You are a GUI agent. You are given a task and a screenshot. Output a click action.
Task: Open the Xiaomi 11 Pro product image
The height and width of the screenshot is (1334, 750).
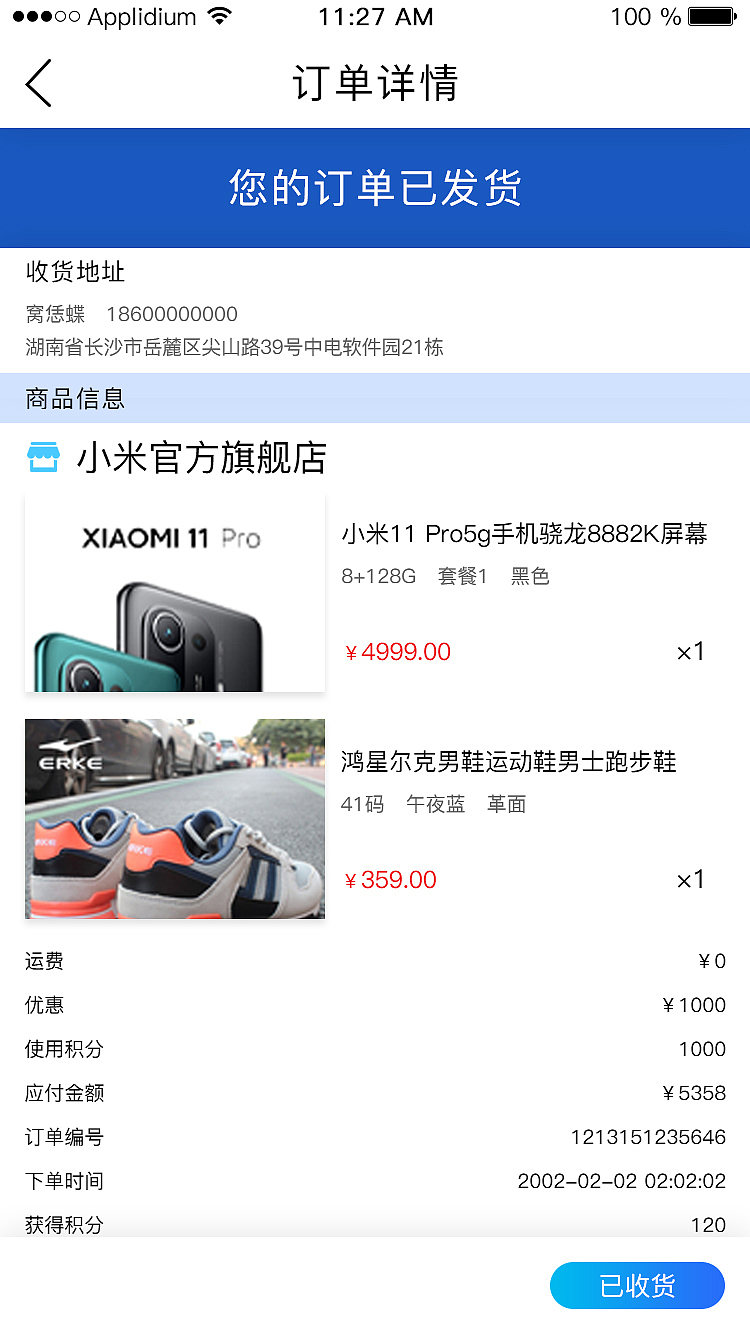coord(175,593)
